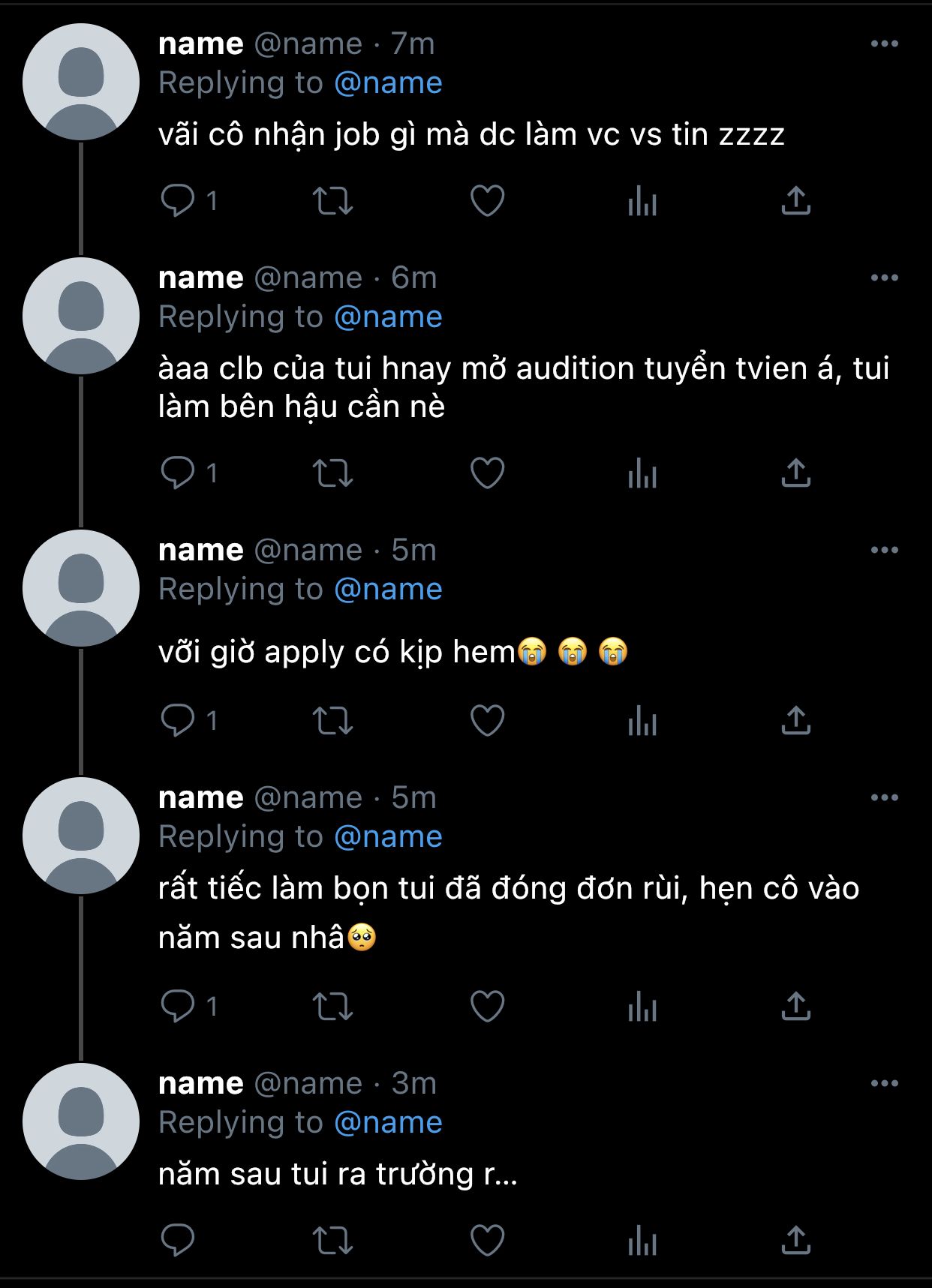This screenshot has width=932, height=1288.
Task: Retweet the 'vỡi giờ apply' tweet
Action: [x=332, y=720]
